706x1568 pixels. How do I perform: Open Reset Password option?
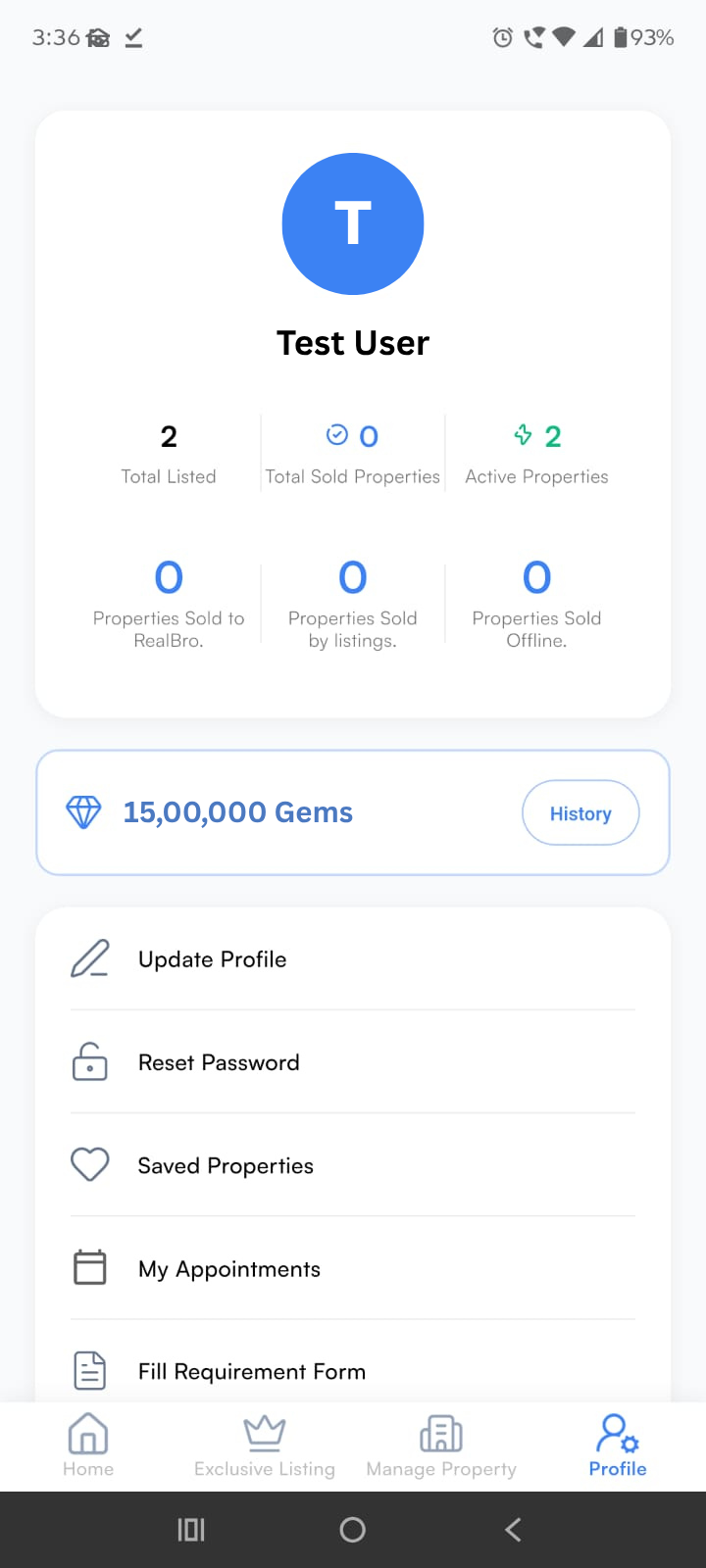click(218, 1062)
